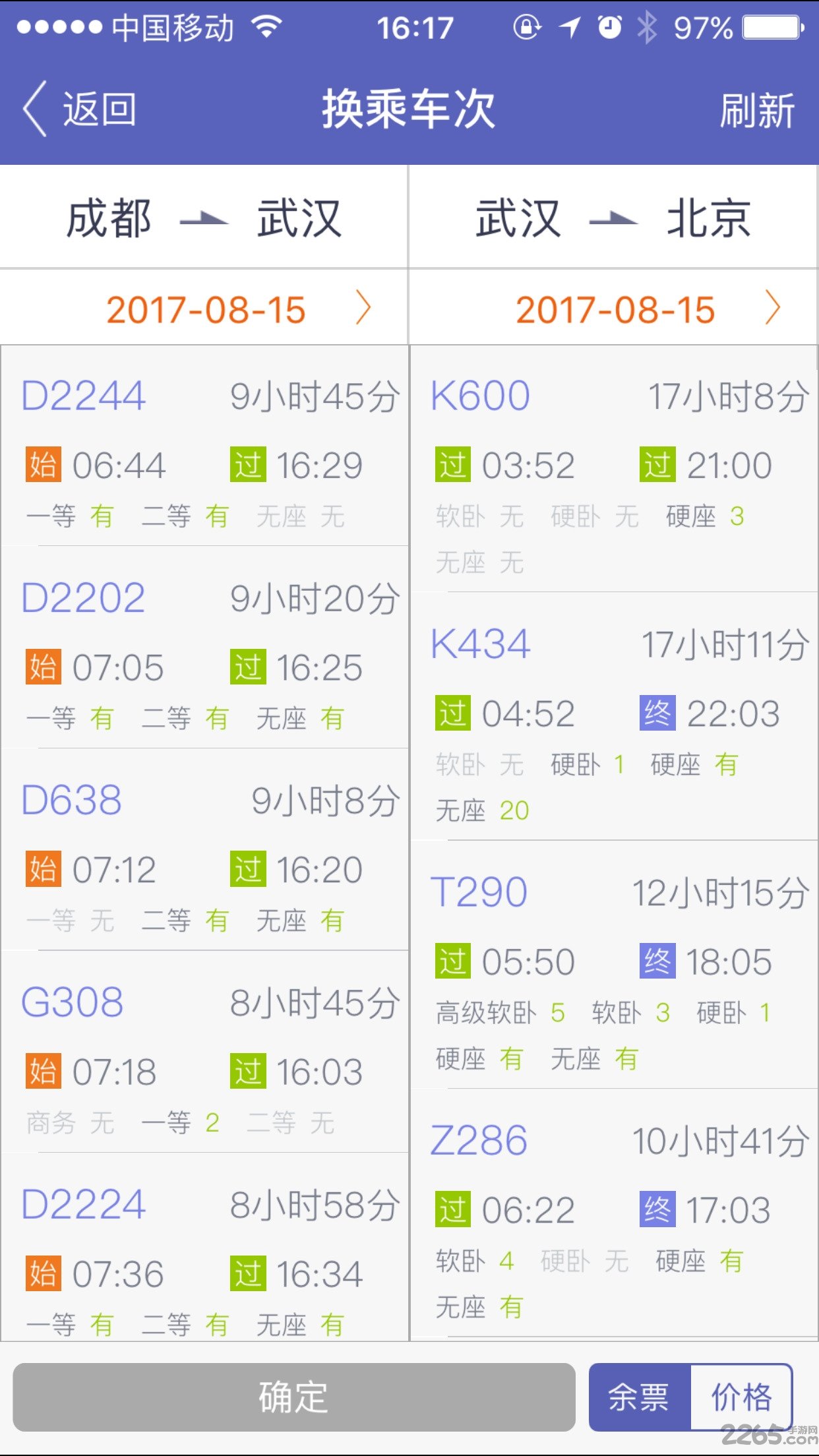
Task: Tap 刷新 to refresh the train list
Action: (758, 111)
